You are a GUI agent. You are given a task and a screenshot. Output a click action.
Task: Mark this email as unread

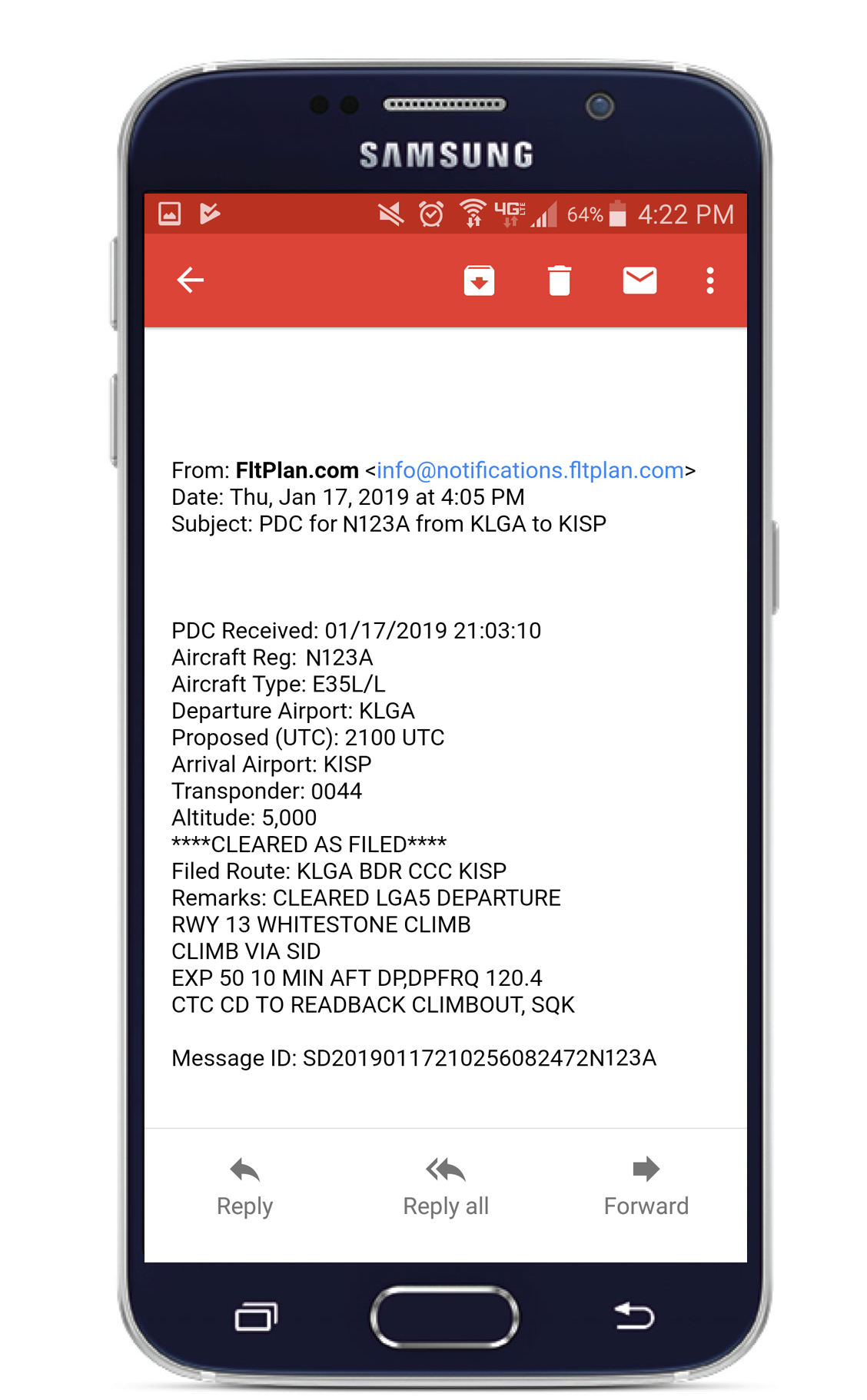[639, 280]
